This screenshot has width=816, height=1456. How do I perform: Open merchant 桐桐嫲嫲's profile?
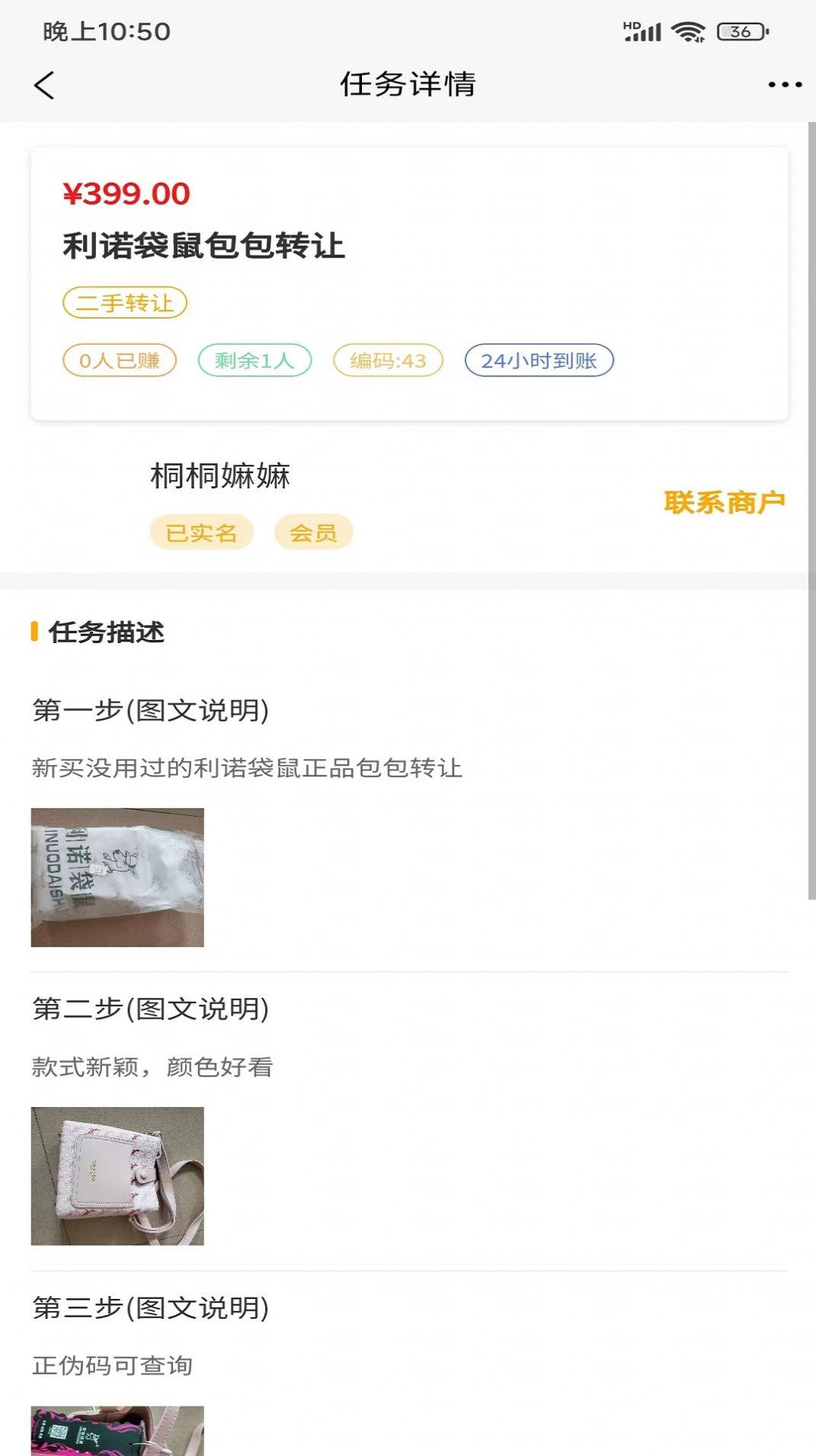coord(219,476)
